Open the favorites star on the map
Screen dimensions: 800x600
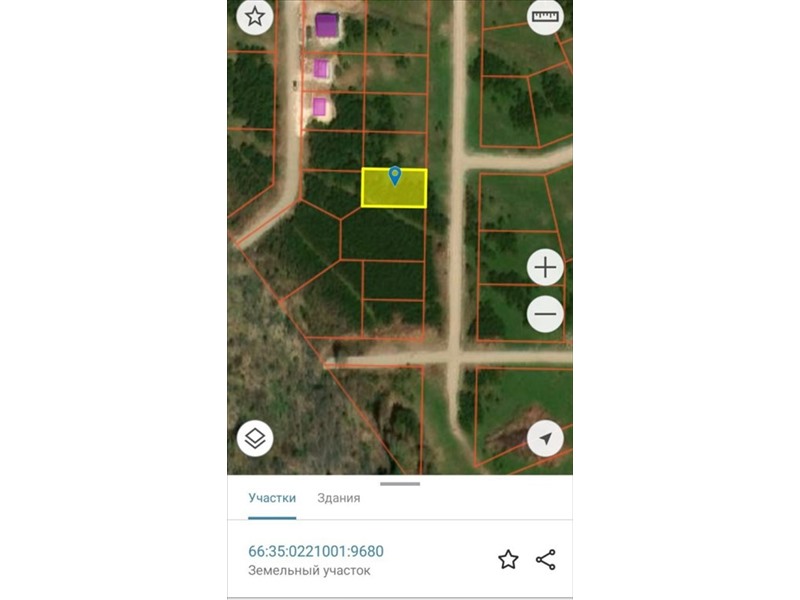coord(255,17)
